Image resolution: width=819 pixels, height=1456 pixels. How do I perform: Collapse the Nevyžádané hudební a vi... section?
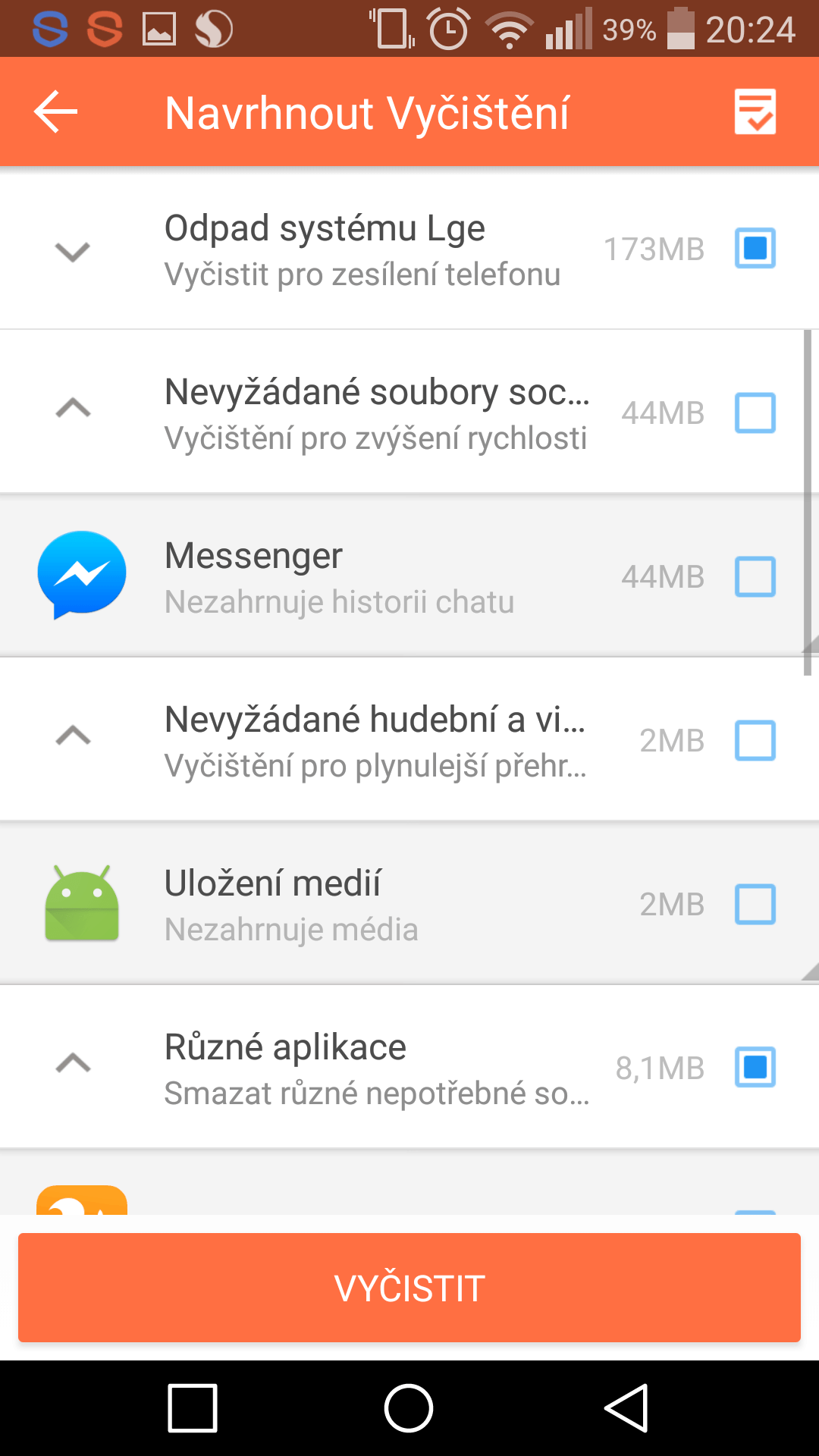coord(73,736)
